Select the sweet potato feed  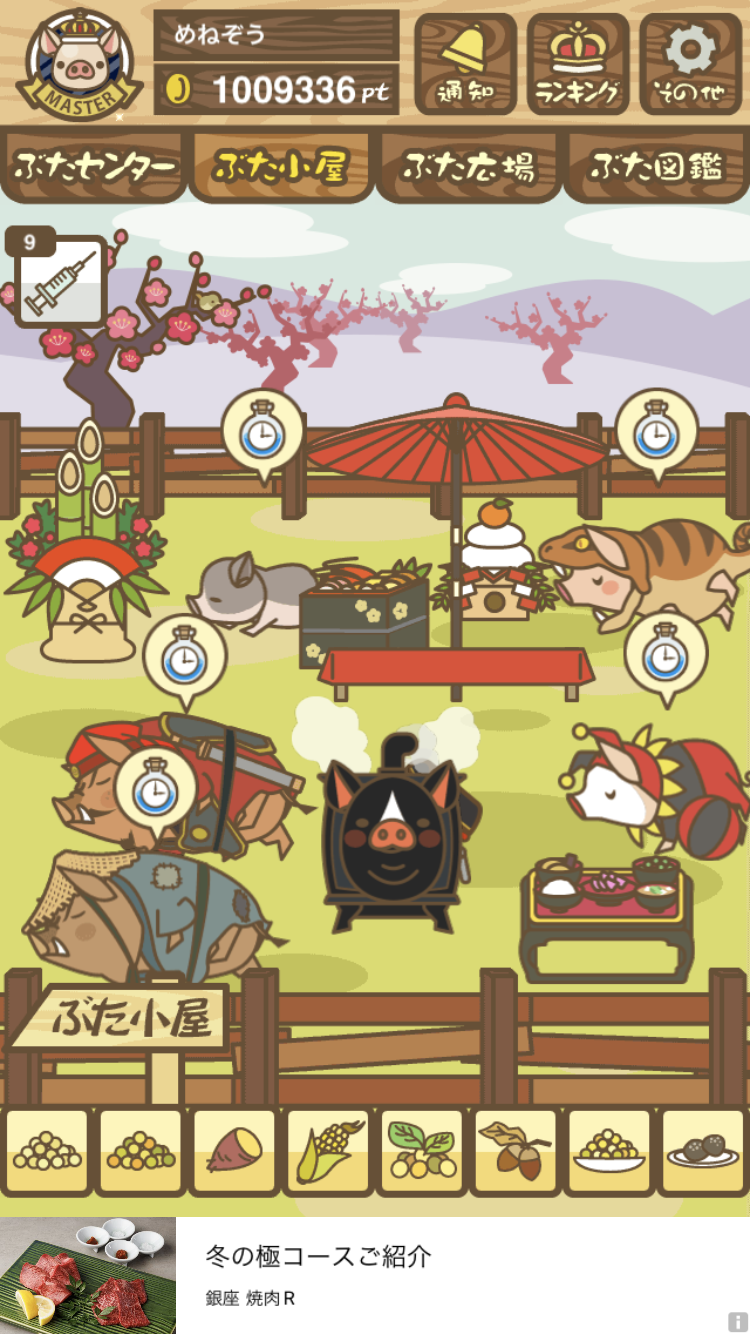[234, 1151]
